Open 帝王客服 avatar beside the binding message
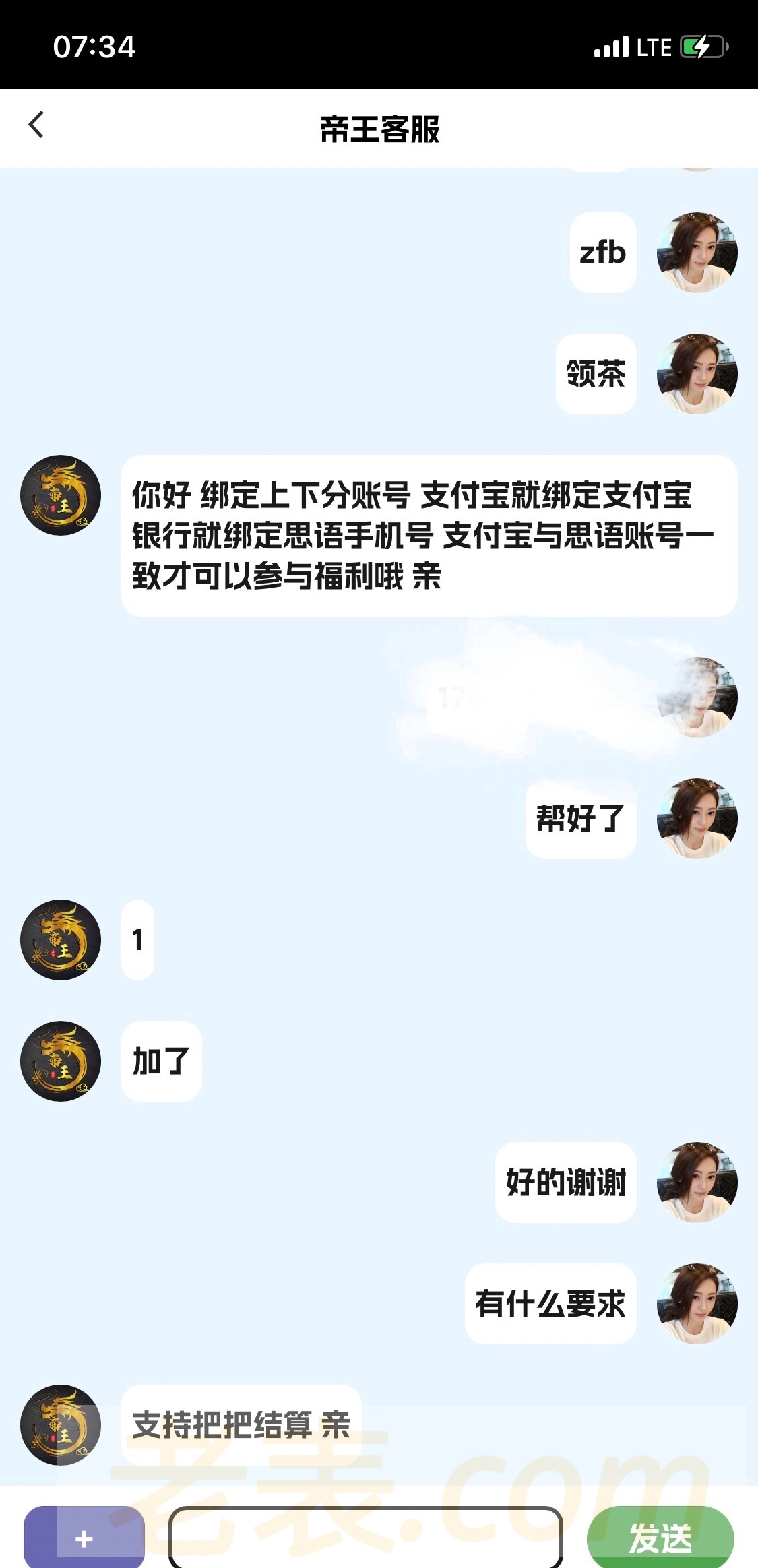The image size is (758, 1568). point(61,495)
